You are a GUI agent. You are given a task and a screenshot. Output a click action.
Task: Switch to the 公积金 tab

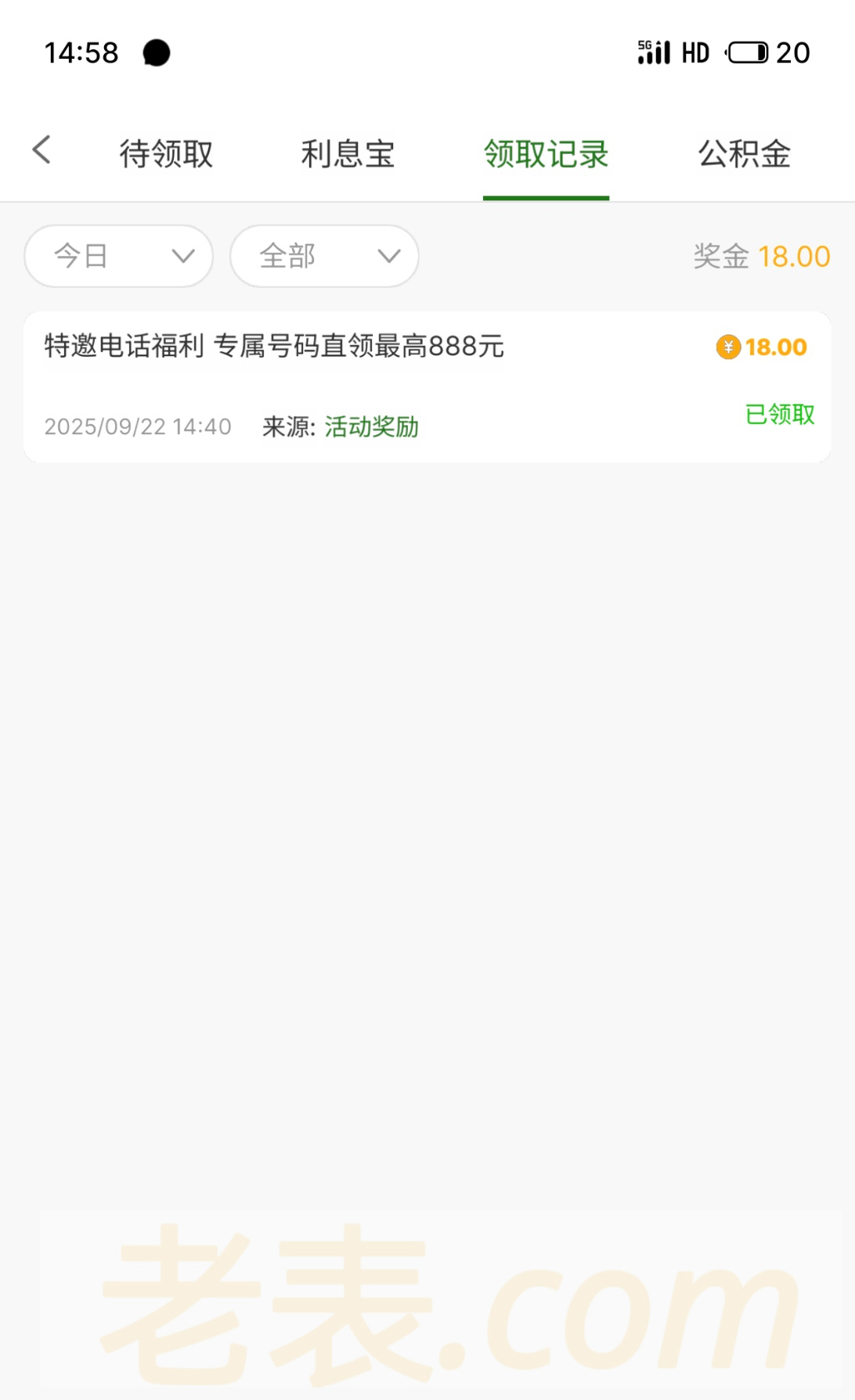point(744,154)
